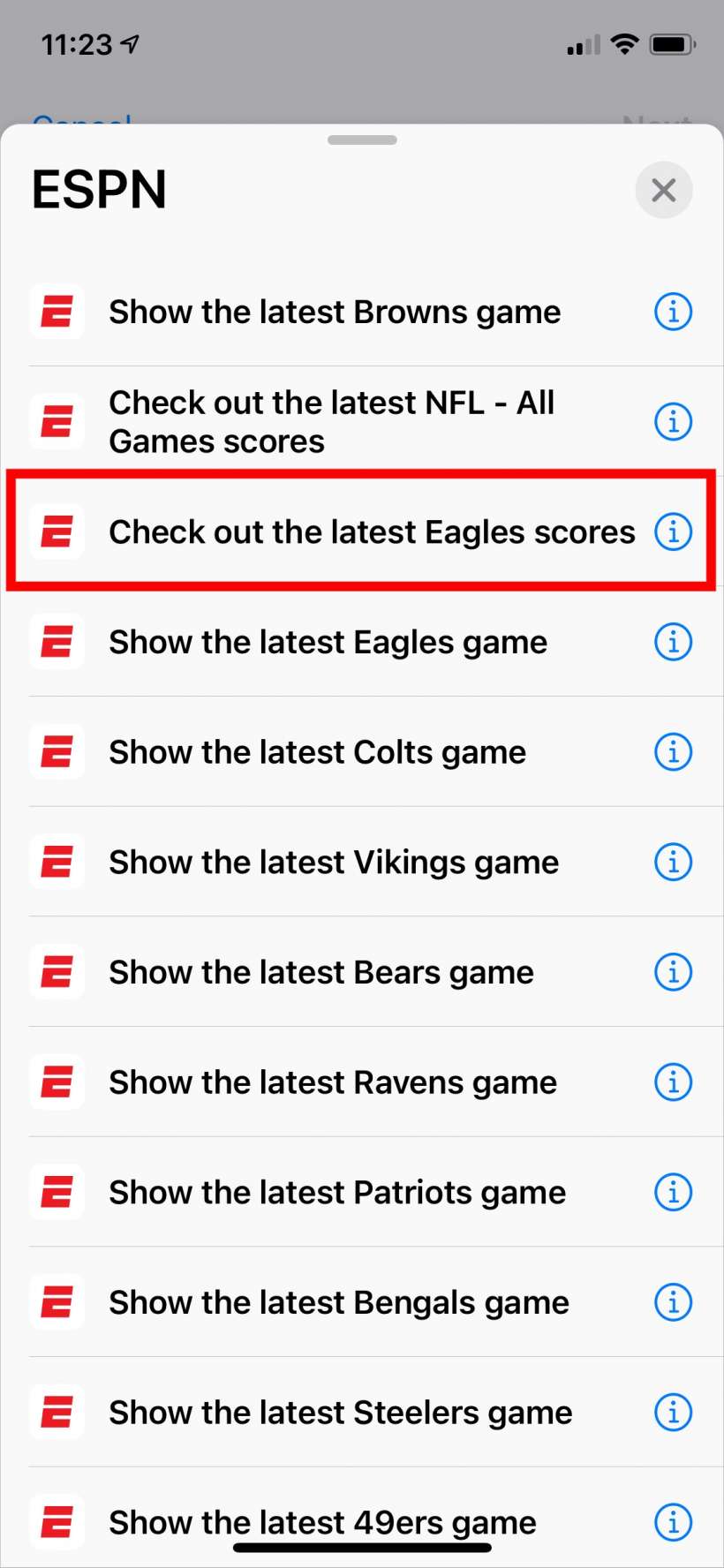
Task: Tap info icon for Steelers game shortcut
Action: click(673, 1413)
